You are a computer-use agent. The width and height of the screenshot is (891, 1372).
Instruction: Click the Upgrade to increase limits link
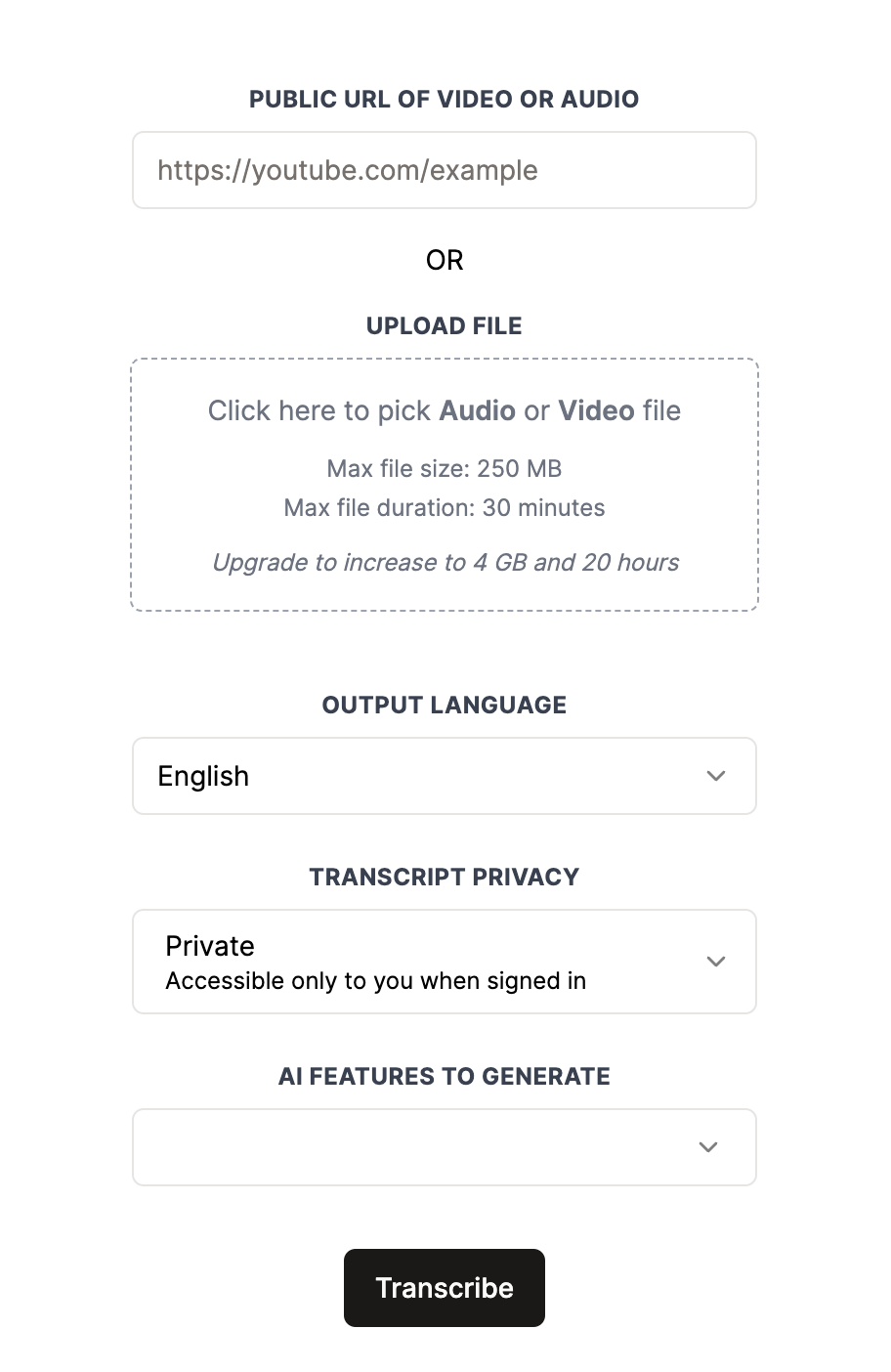pyautogui.click(x=445, y=562)
